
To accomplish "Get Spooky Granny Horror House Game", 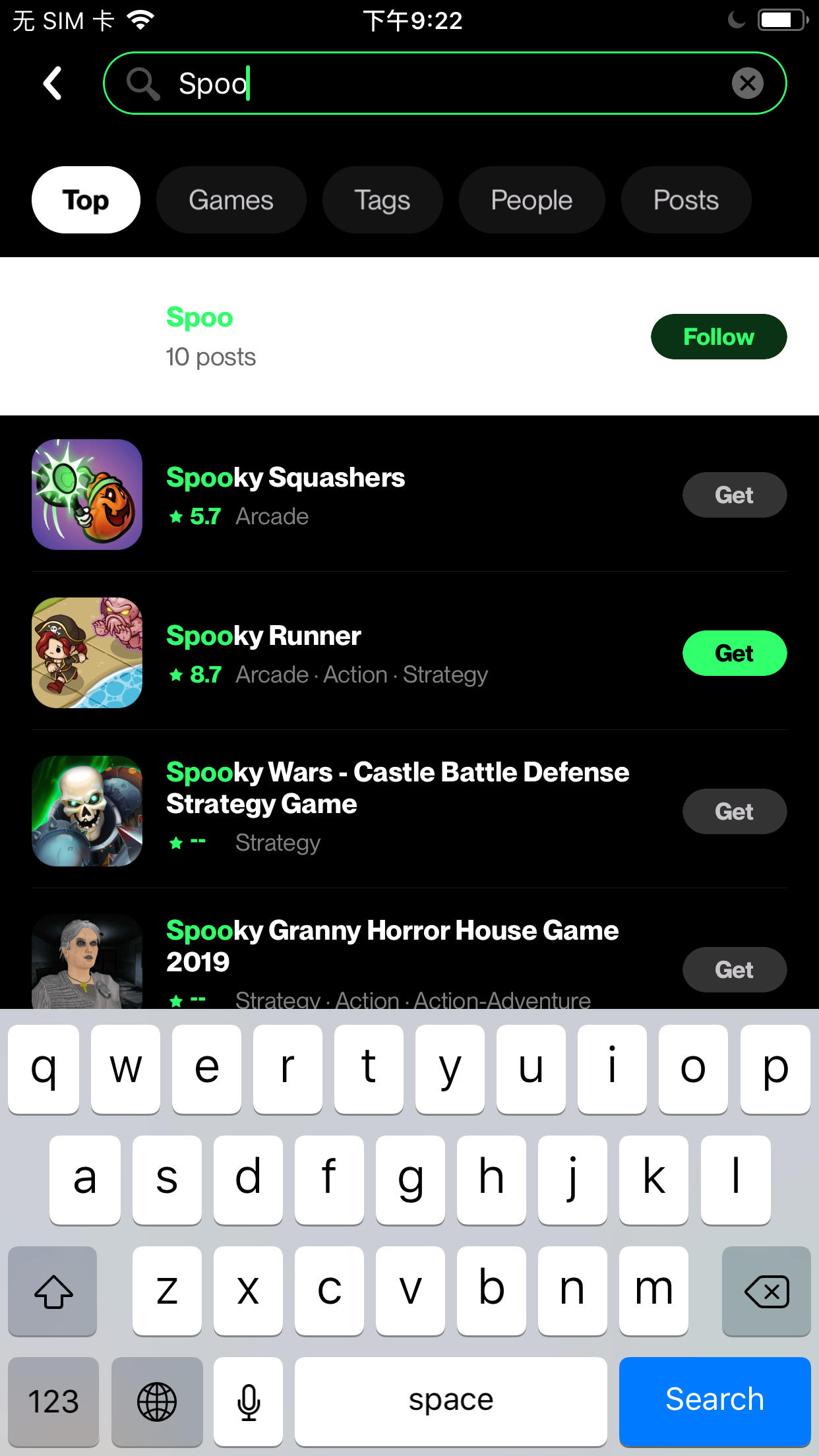I will click(x=734, y=970).
